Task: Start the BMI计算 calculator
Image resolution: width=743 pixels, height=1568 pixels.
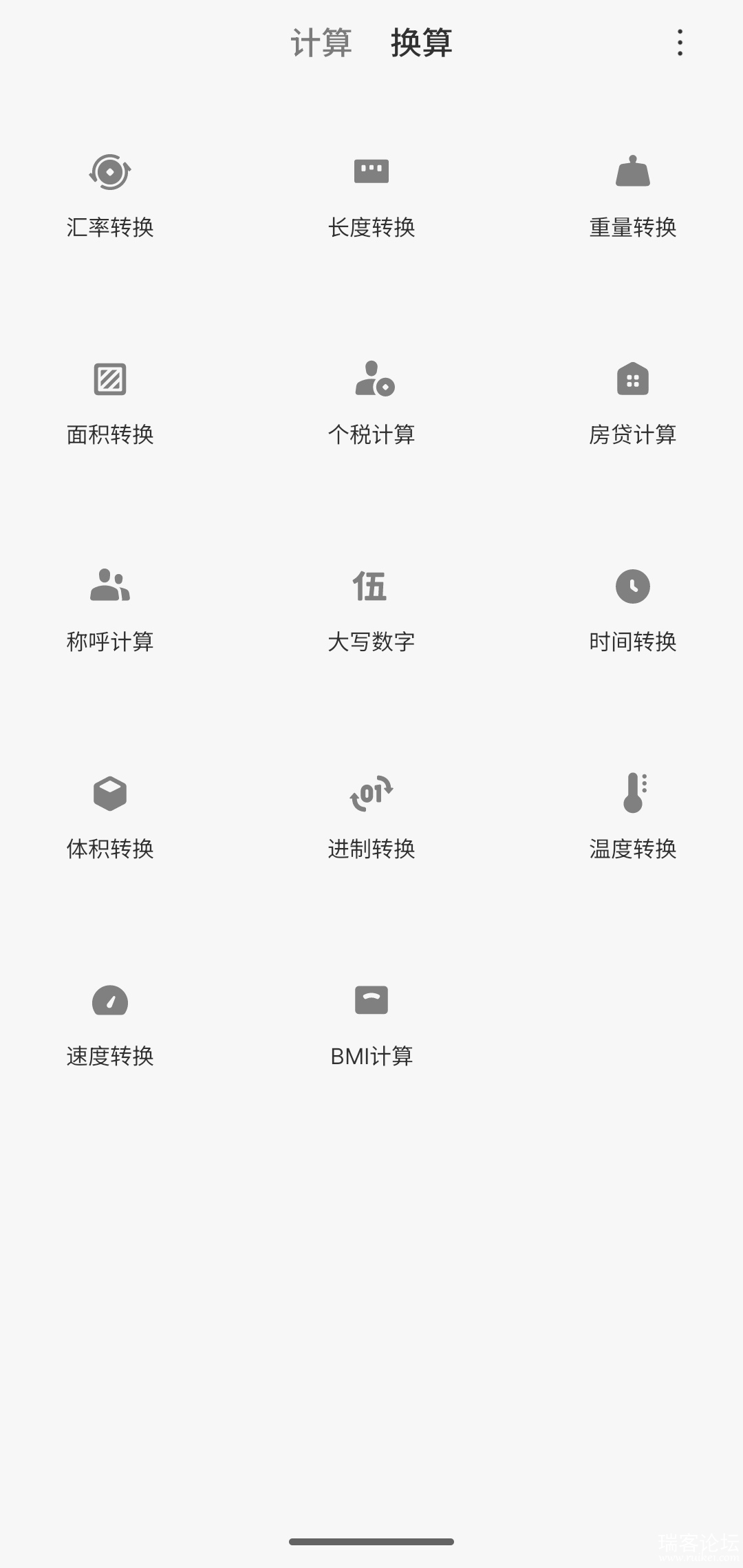Action: 371,1025
